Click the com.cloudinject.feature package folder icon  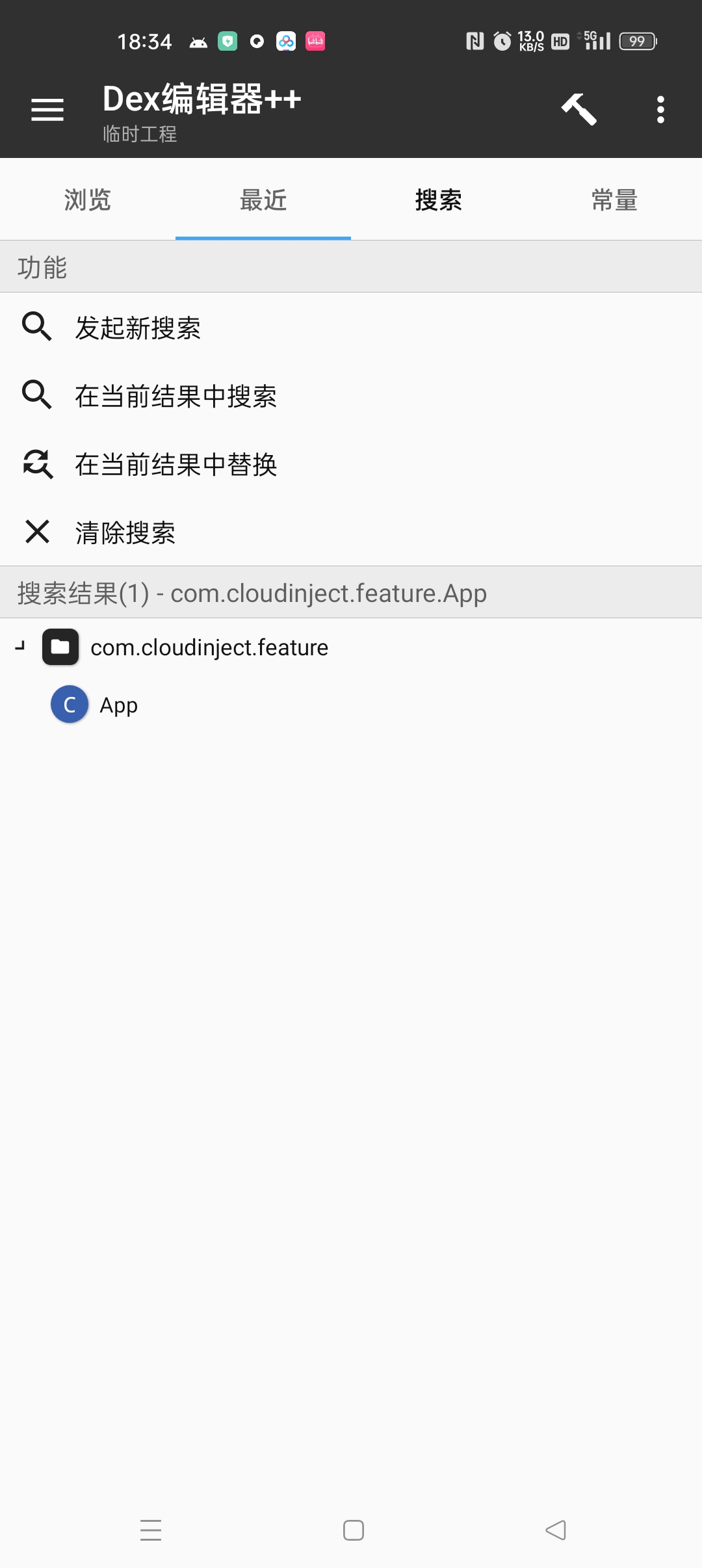(x=62, y=647)
